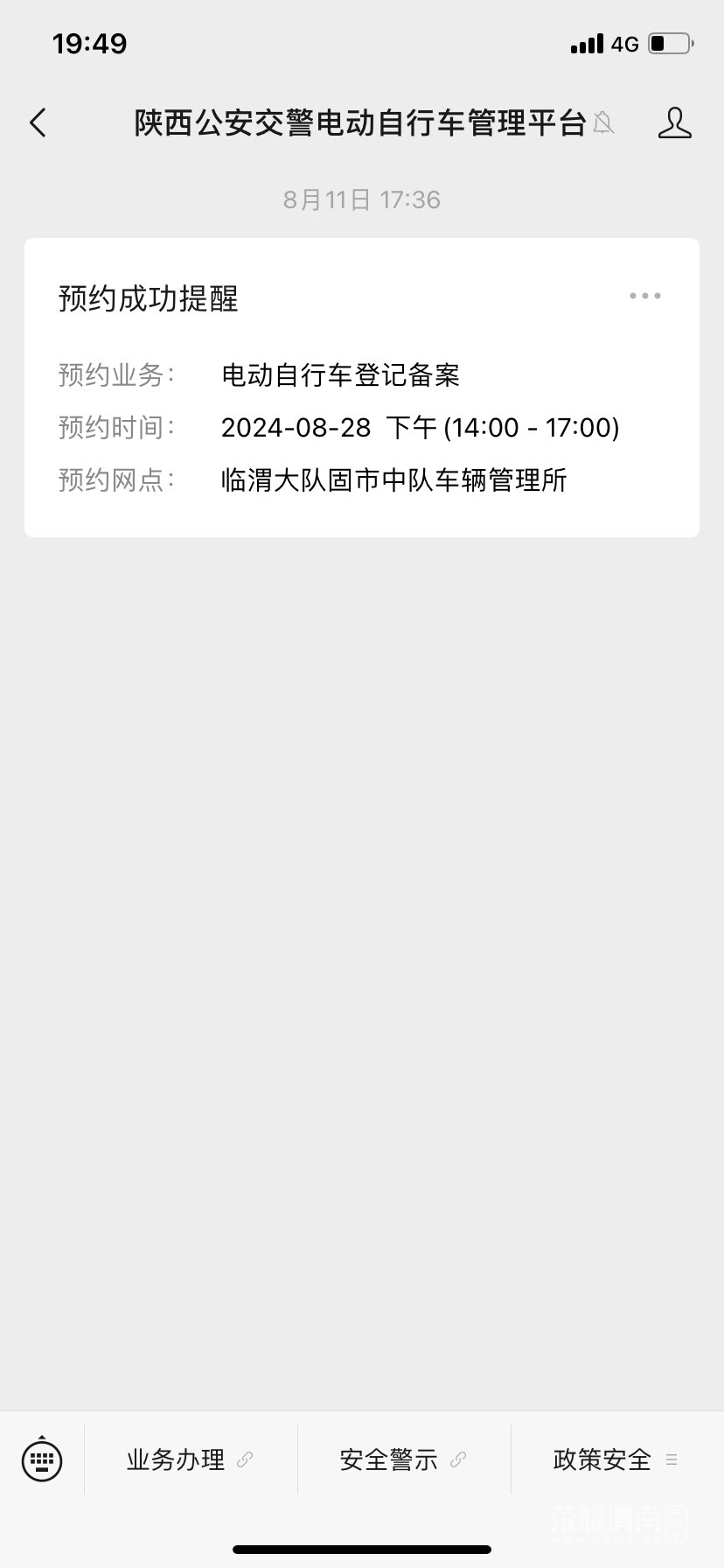Open the three-dot menu on reminder card
Screen dimensions: 724x1568
click(x=645, y=297)
